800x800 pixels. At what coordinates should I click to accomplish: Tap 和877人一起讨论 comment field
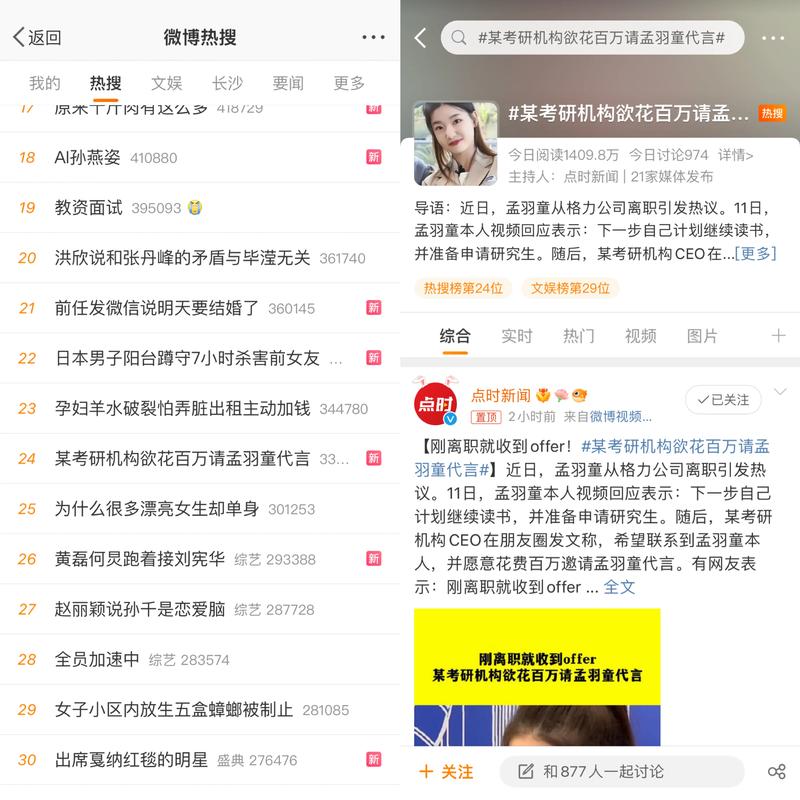pyautogui.click(x=622, y=771)
